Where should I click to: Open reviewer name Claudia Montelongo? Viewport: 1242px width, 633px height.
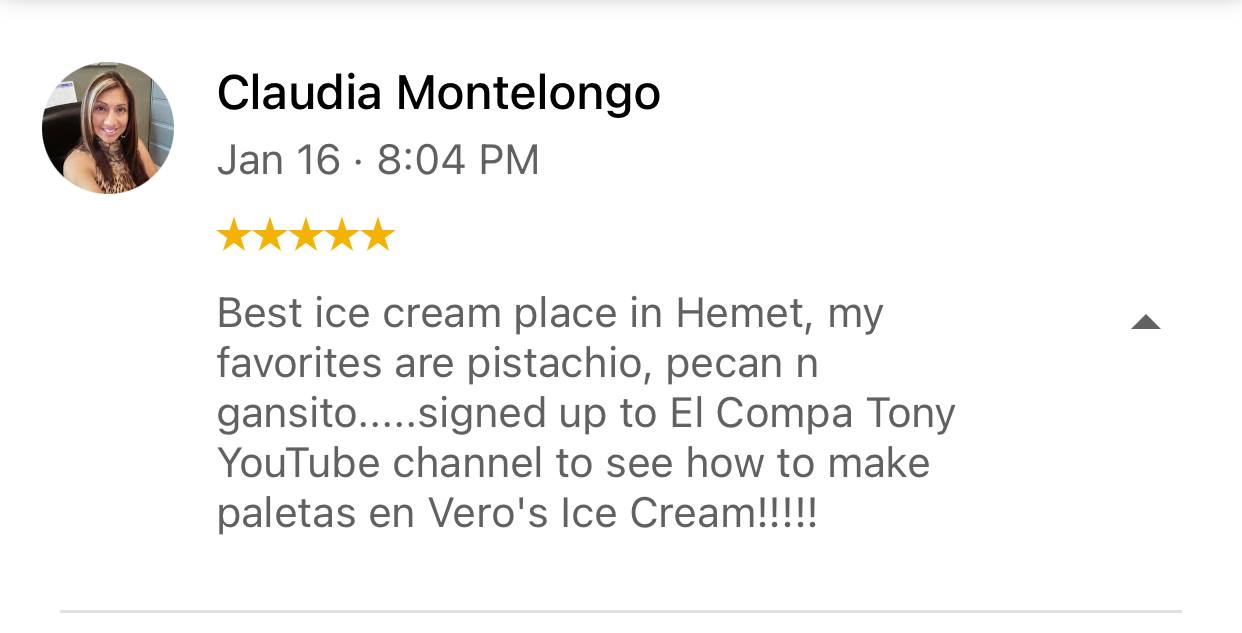tap(438, 94)
